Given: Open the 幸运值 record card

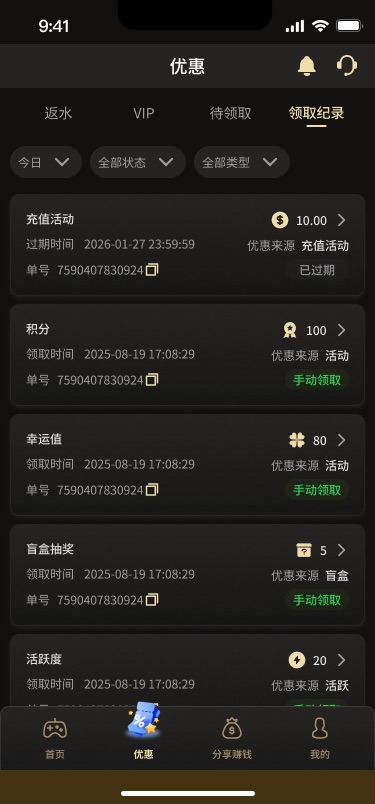Looking at the screenshot, I should click(x=187, y=465).
